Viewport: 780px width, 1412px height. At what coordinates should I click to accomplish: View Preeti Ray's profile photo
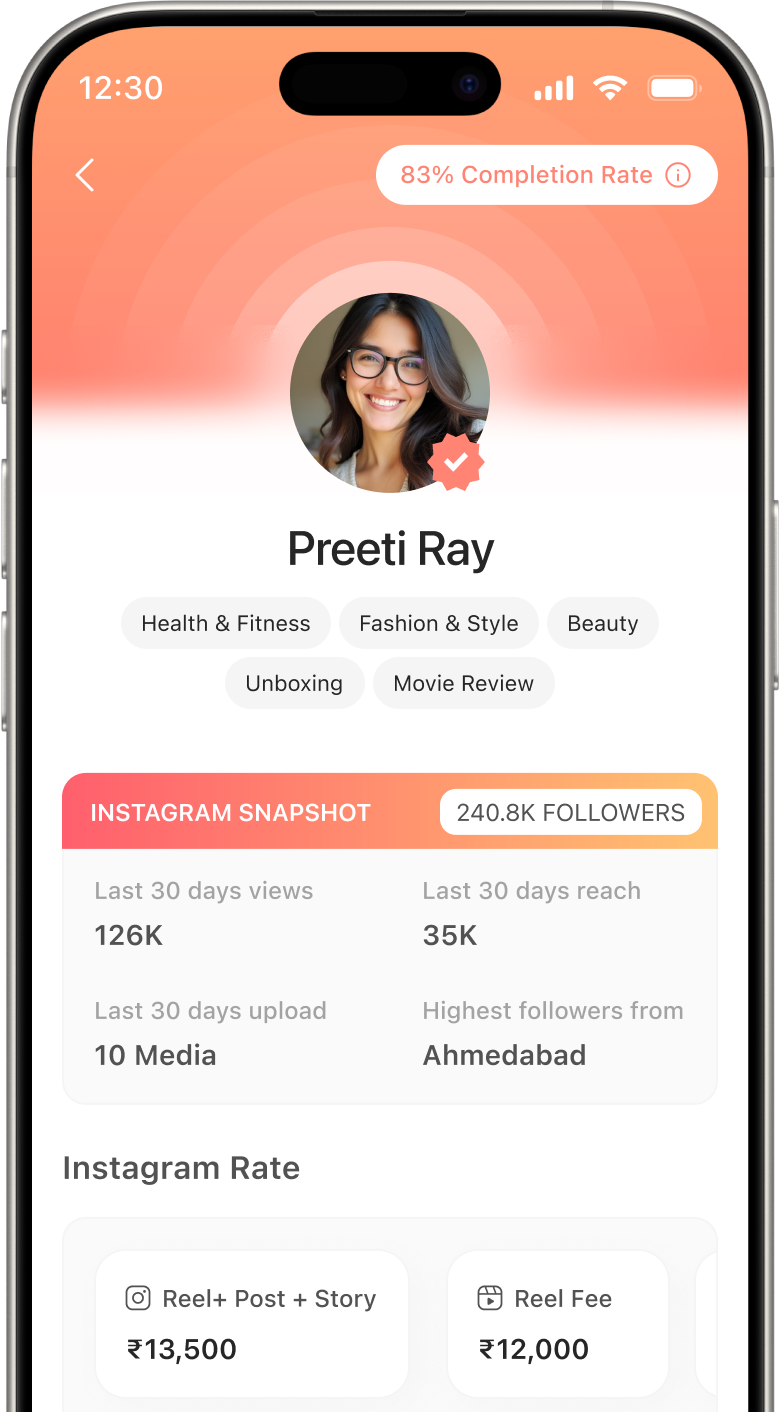[x=390, y=393]
